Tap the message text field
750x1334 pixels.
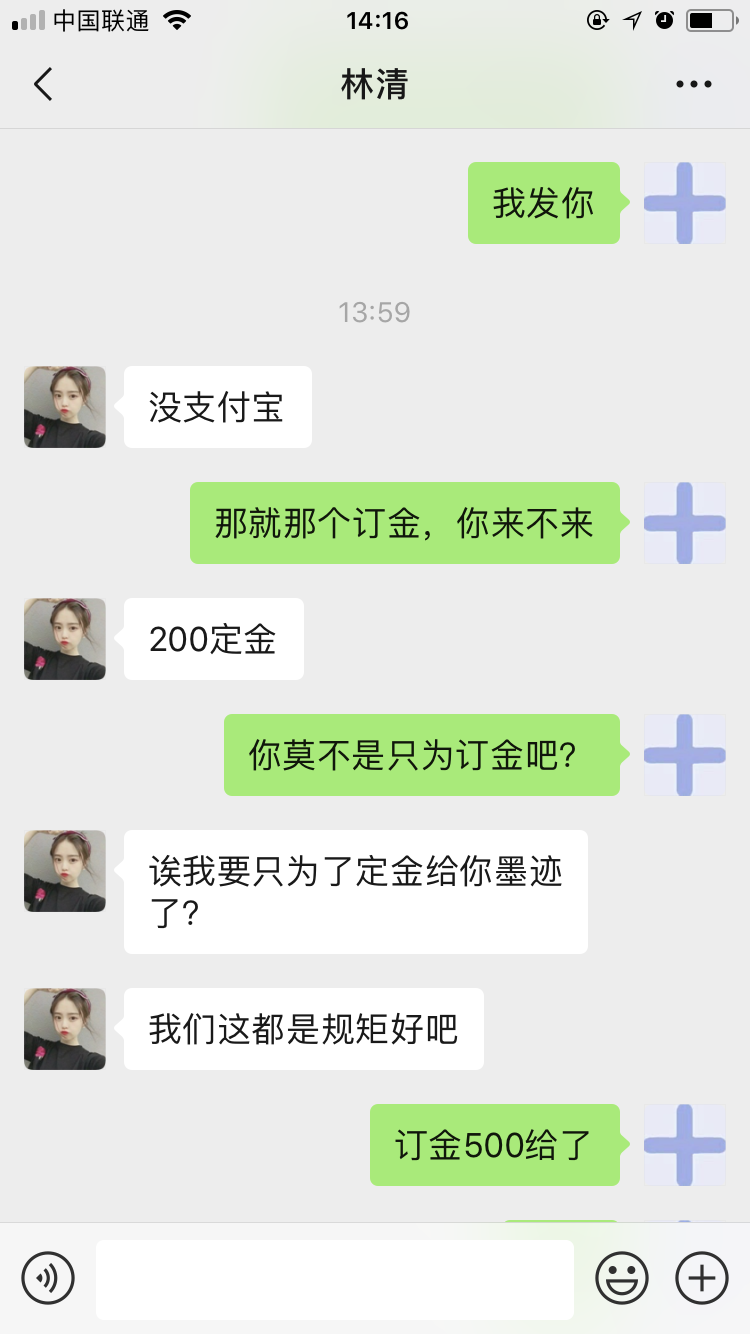334,1279
